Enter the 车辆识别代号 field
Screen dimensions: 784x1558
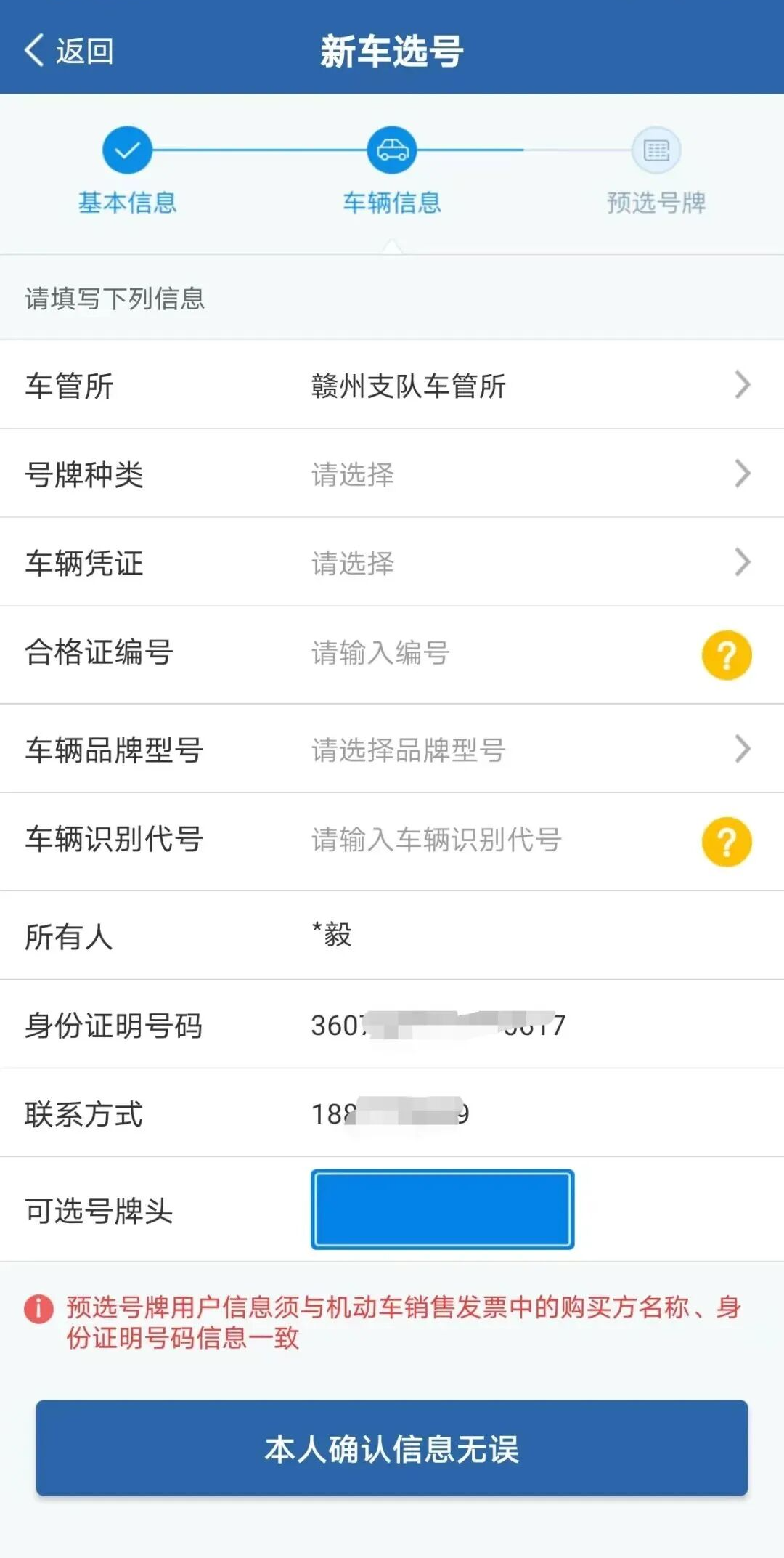point(494,840)
